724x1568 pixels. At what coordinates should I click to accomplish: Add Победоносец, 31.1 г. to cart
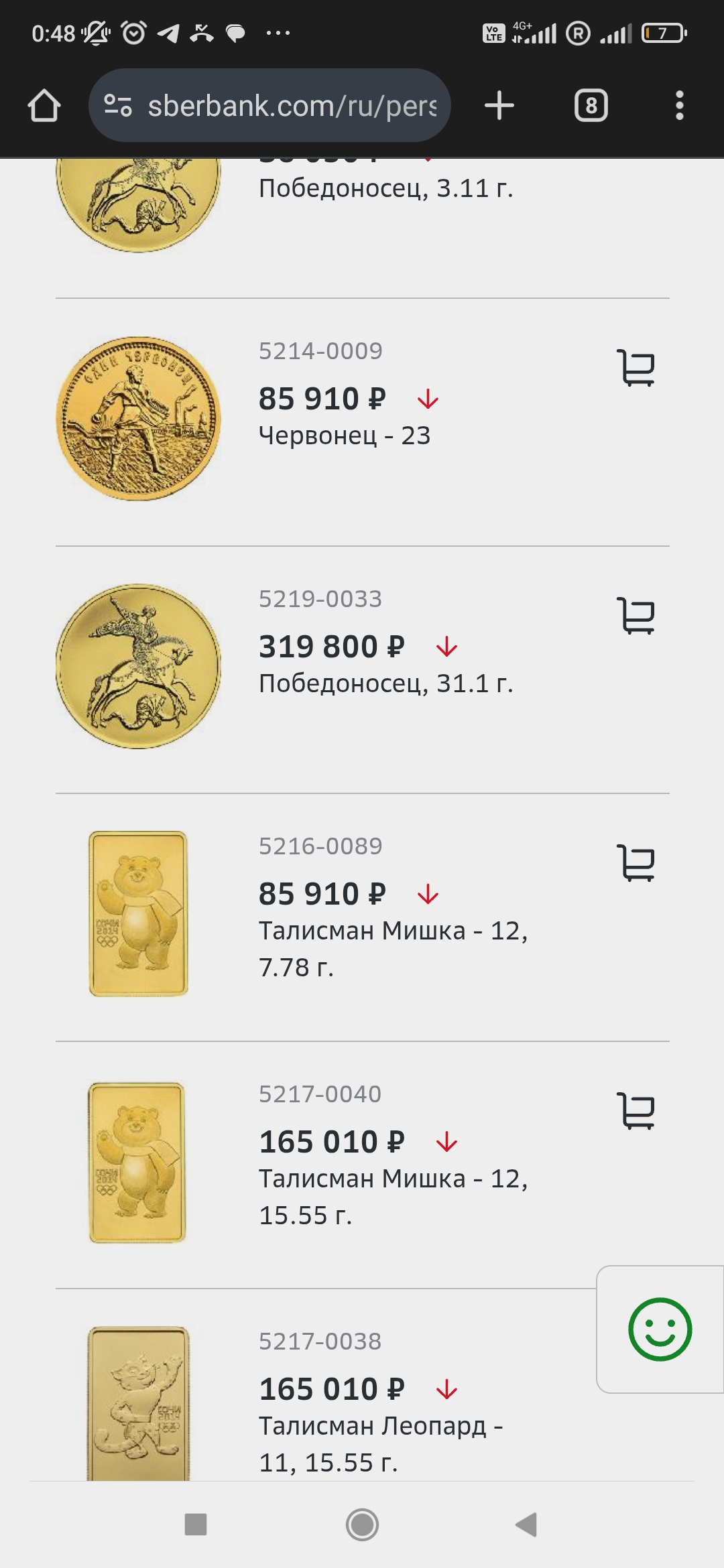click(636, 616)
